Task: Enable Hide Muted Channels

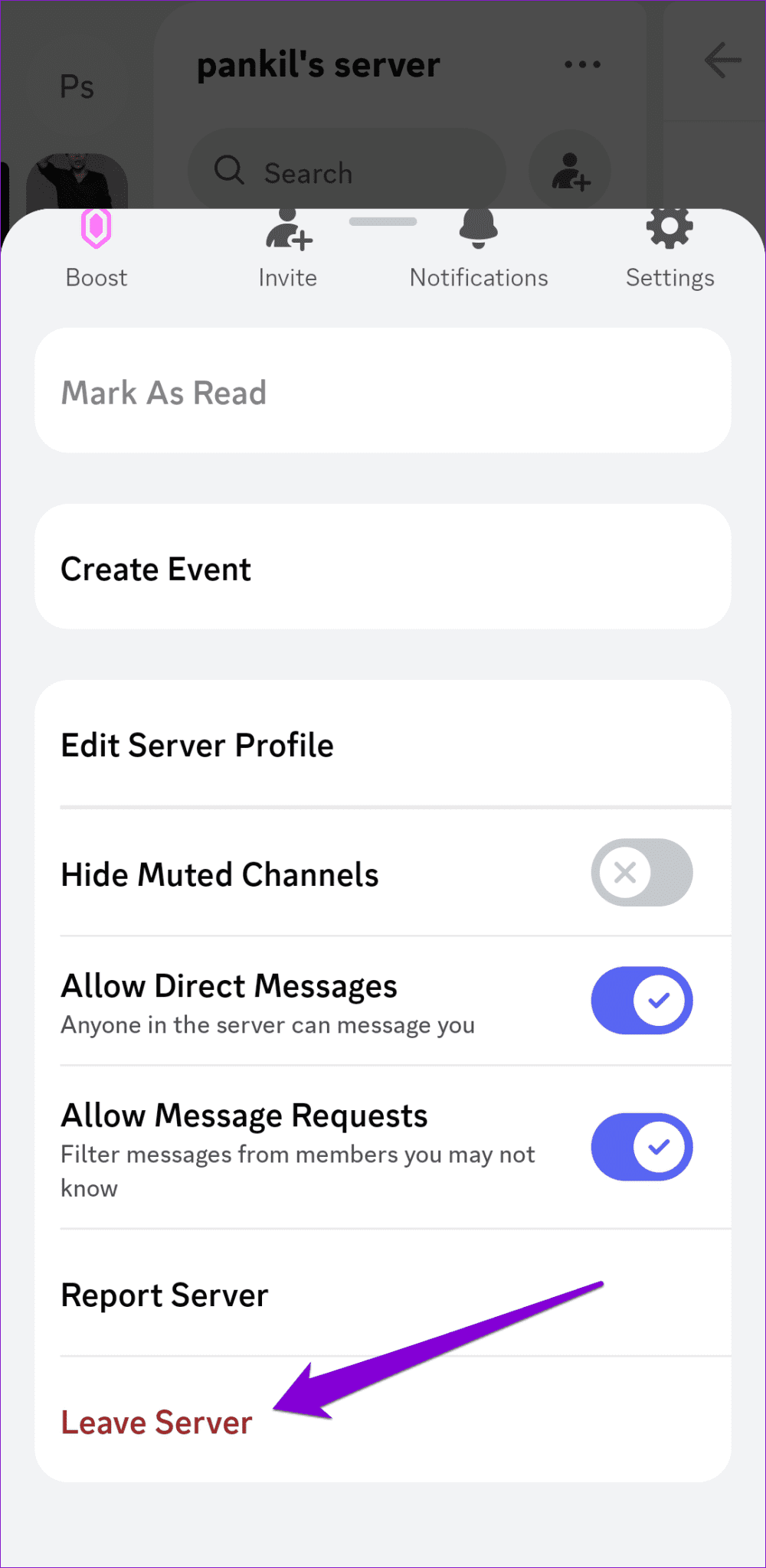Action: click(x=642, y=873)
